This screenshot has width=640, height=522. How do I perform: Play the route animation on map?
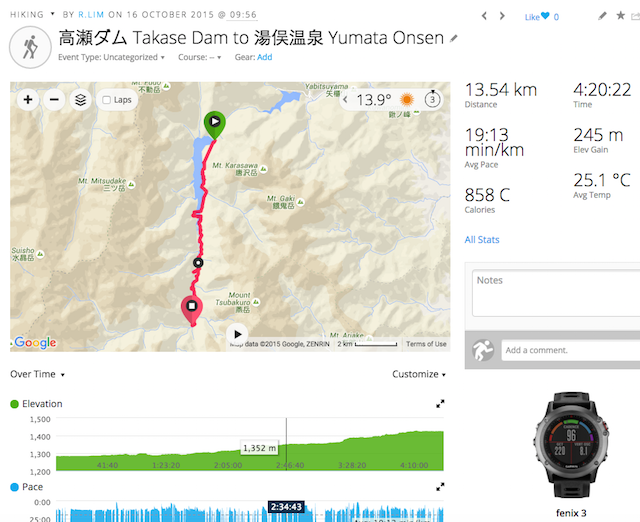pos(237,334)
